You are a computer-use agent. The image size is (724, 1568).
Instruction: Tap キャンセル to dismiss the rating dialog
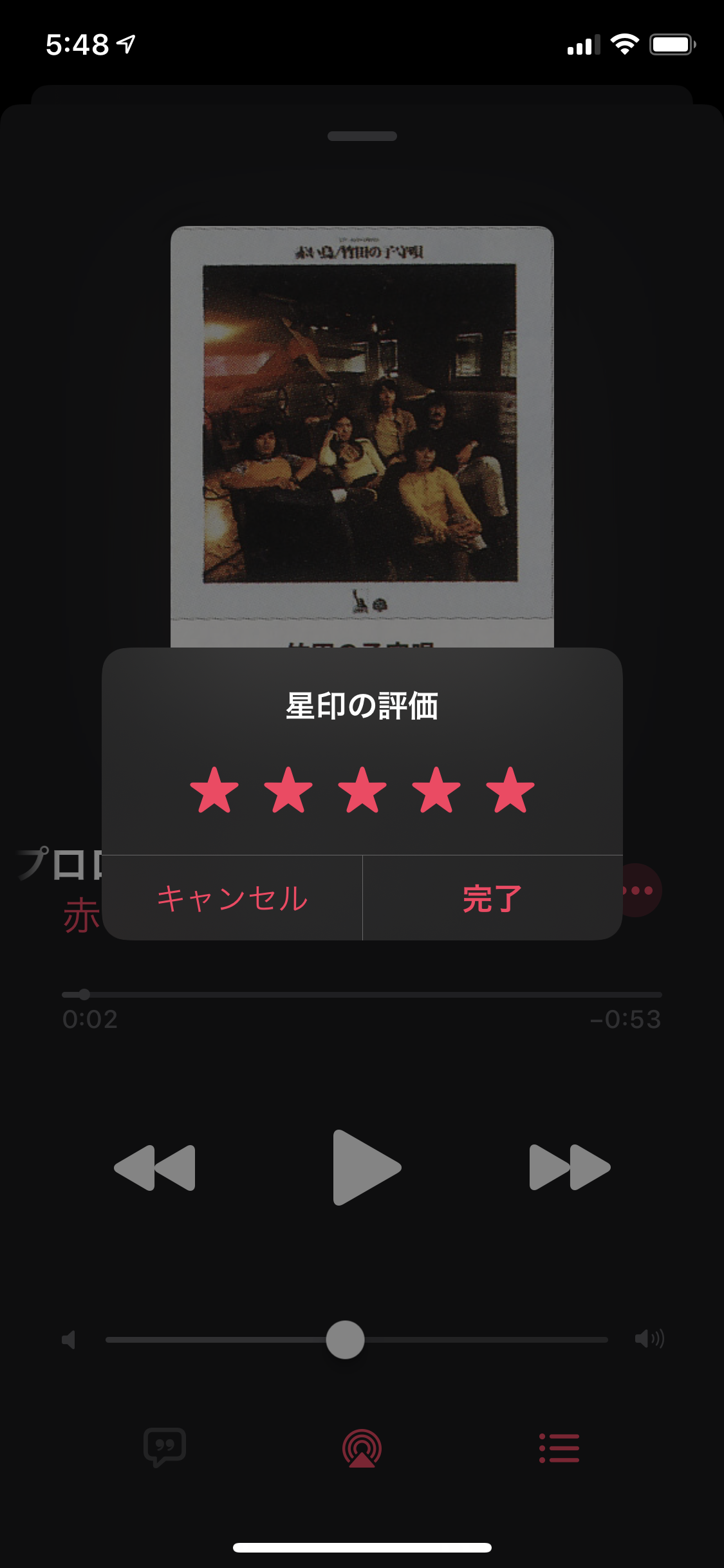pos(232,898)
